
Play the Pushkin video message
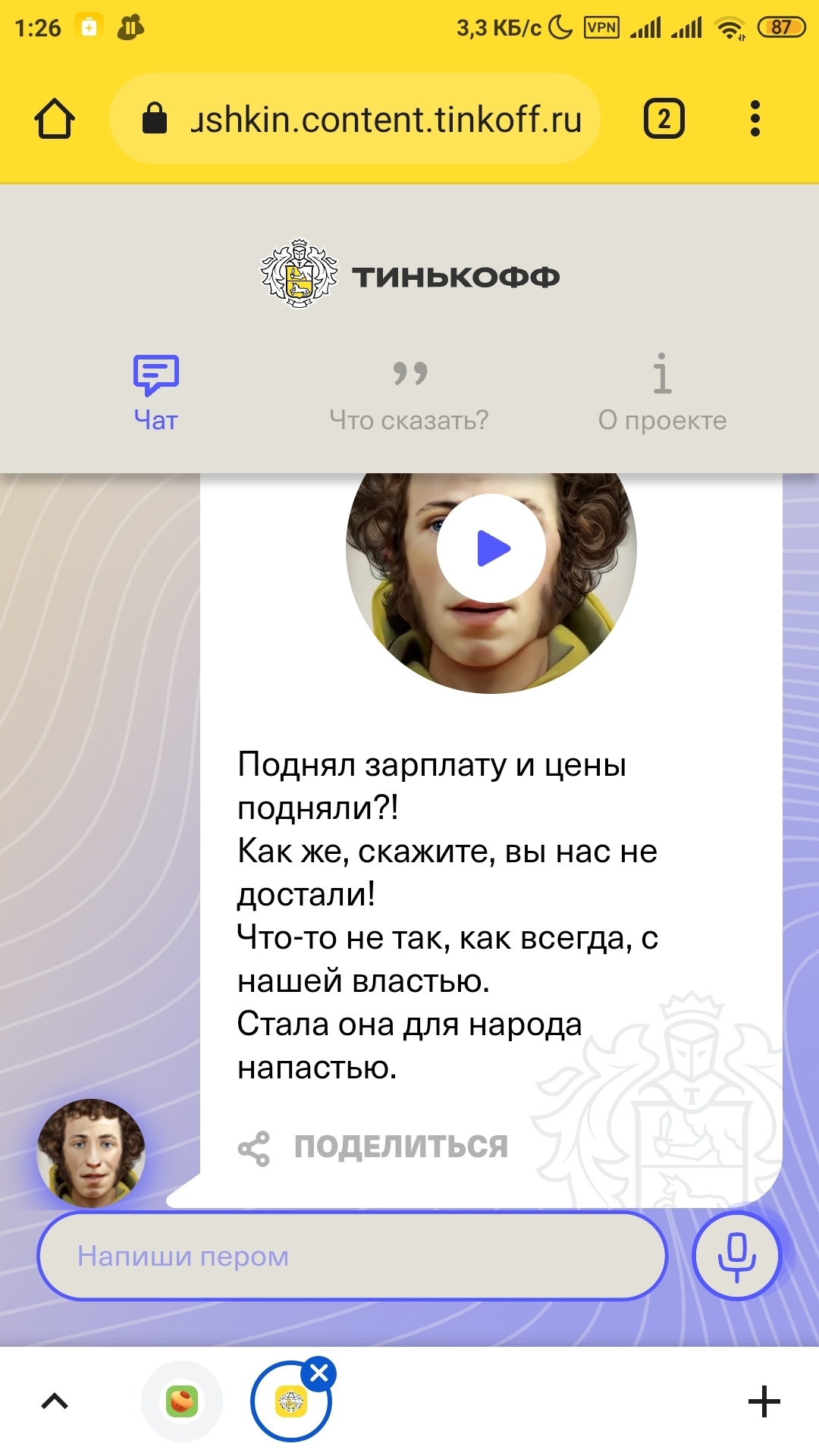491,548
